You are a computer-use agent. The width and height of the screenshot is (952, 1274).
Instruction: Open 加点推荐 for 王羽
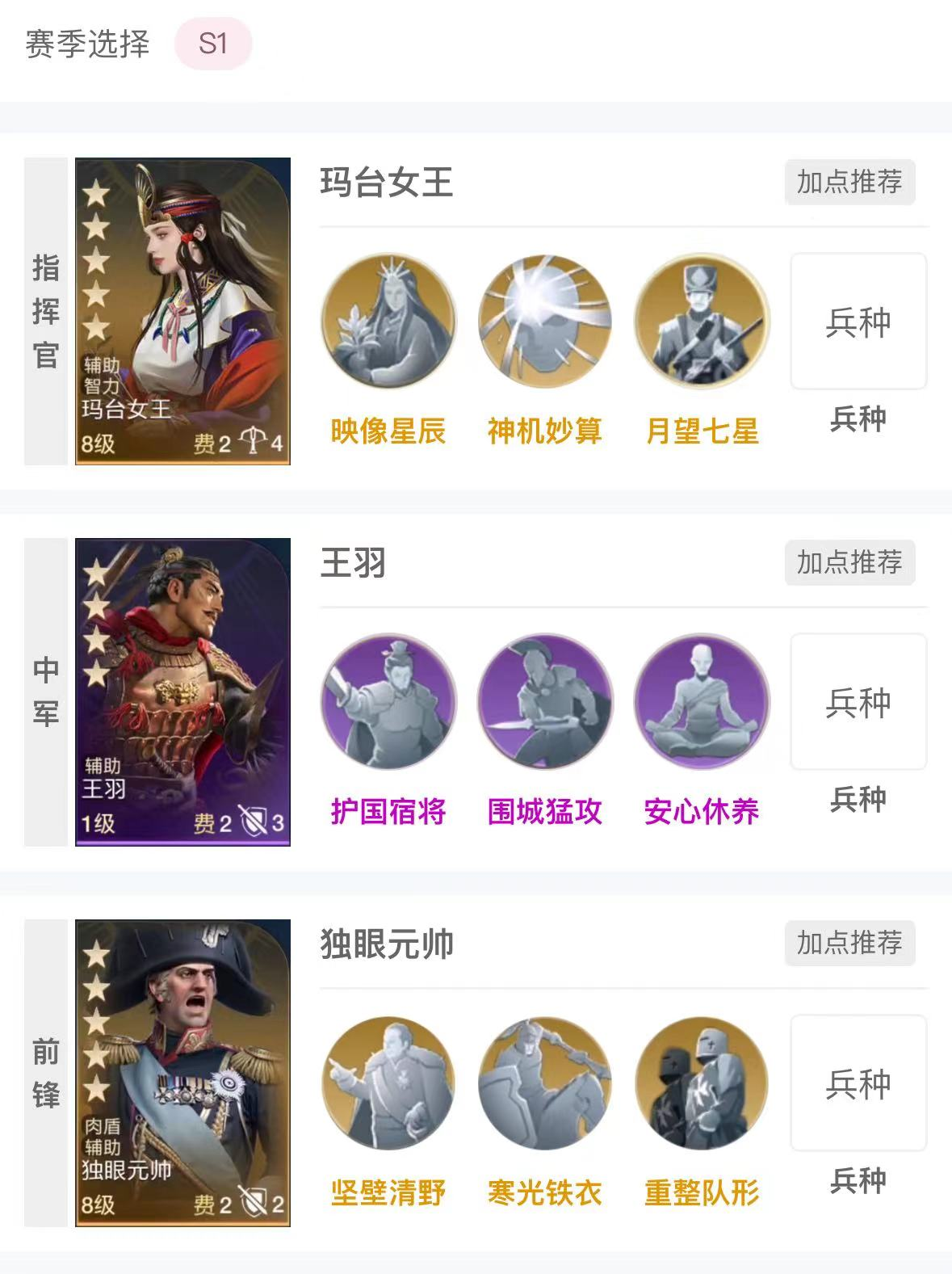point(849,562)
